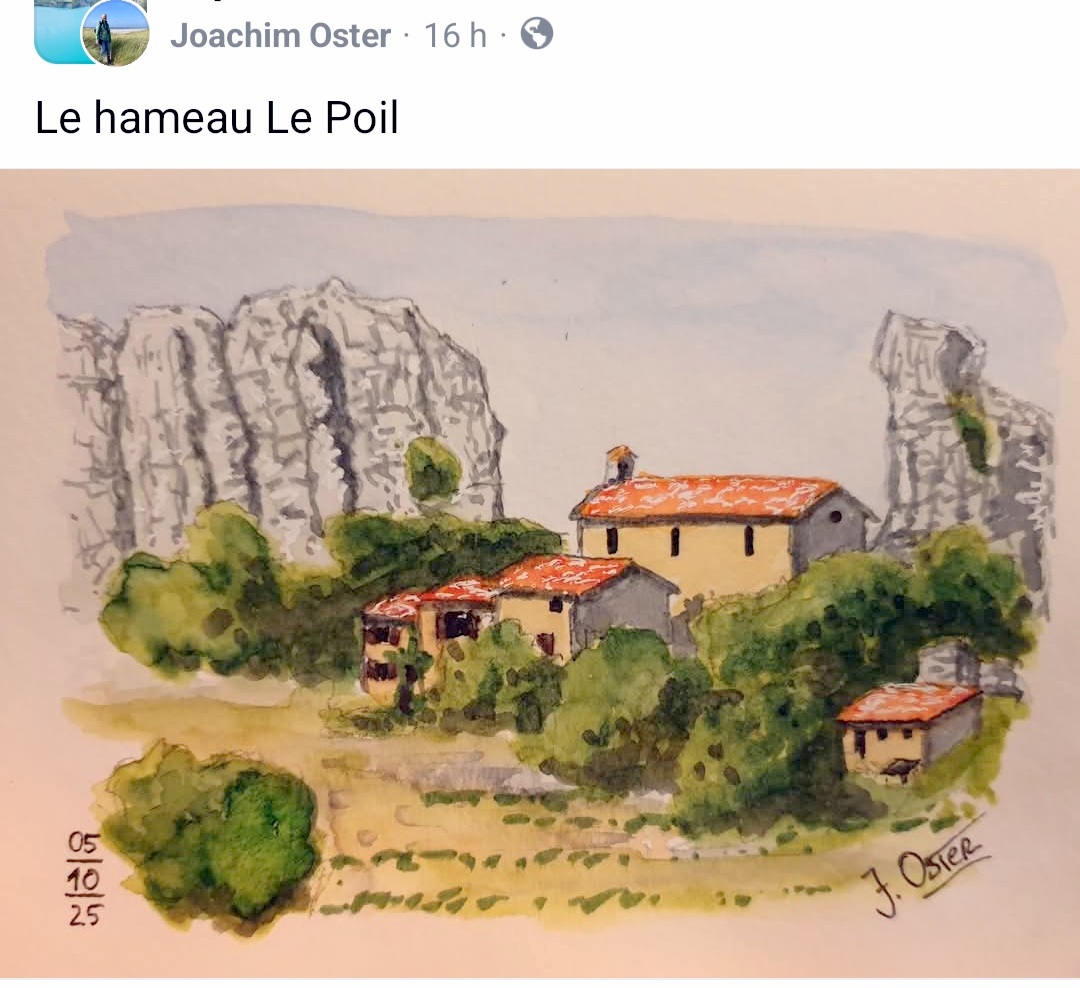Image resolution: width=1080 pixels, height=988 pixels.
Task: Open Joachim Oster's profile
Action: click(280, 36)
